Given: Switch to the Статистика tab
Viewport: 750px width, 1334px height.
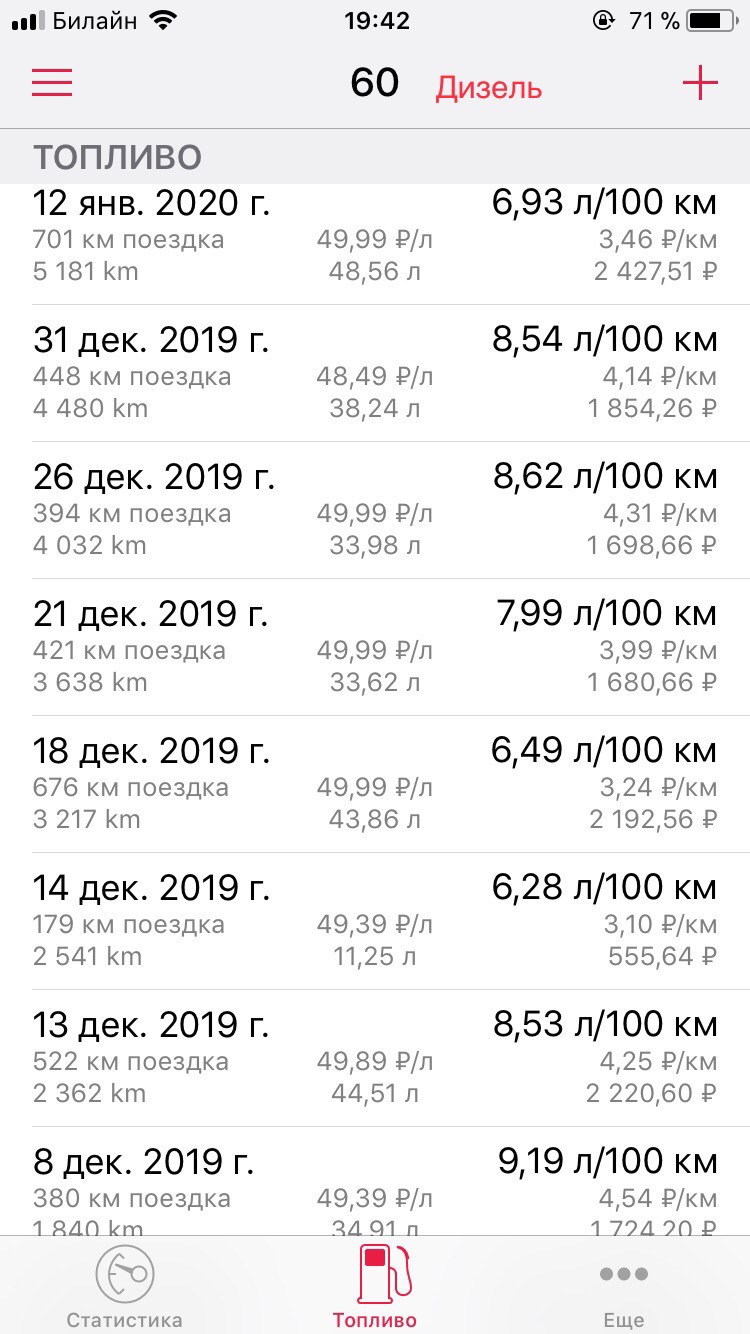Looking at the screenshot, I should 125,1287.
